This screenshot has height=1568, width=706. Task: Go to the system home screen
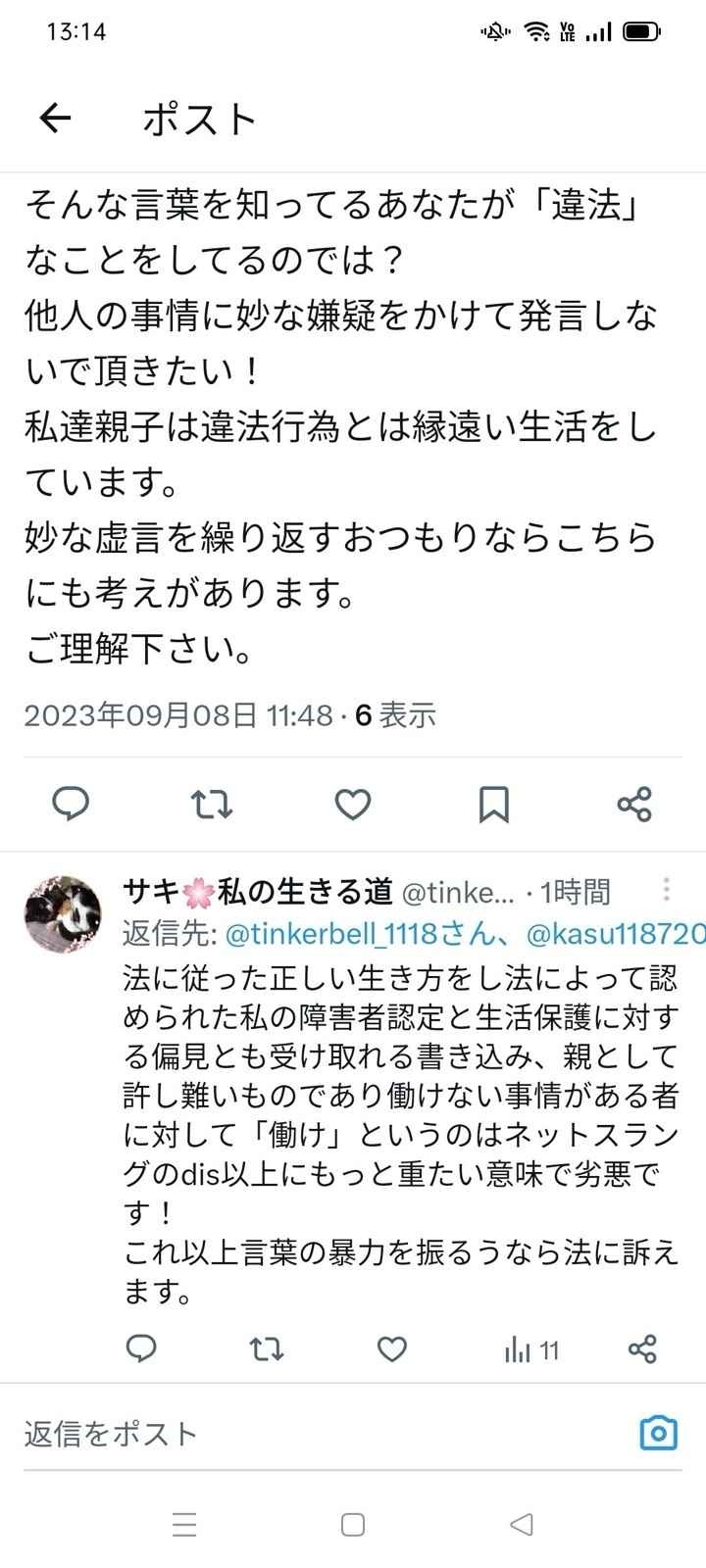(x=353, y=1525)
